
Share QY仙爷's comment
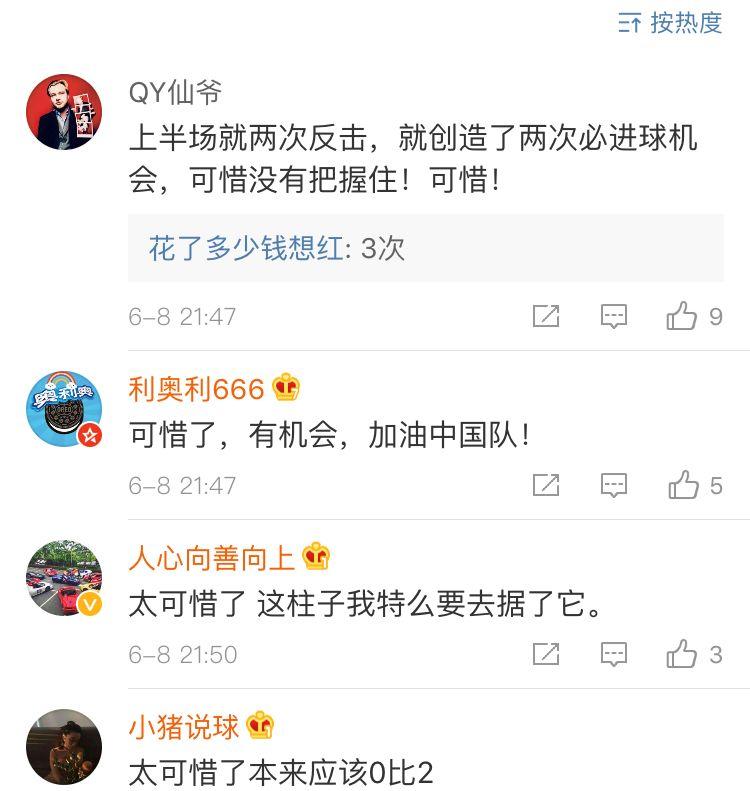click(546, 317)
